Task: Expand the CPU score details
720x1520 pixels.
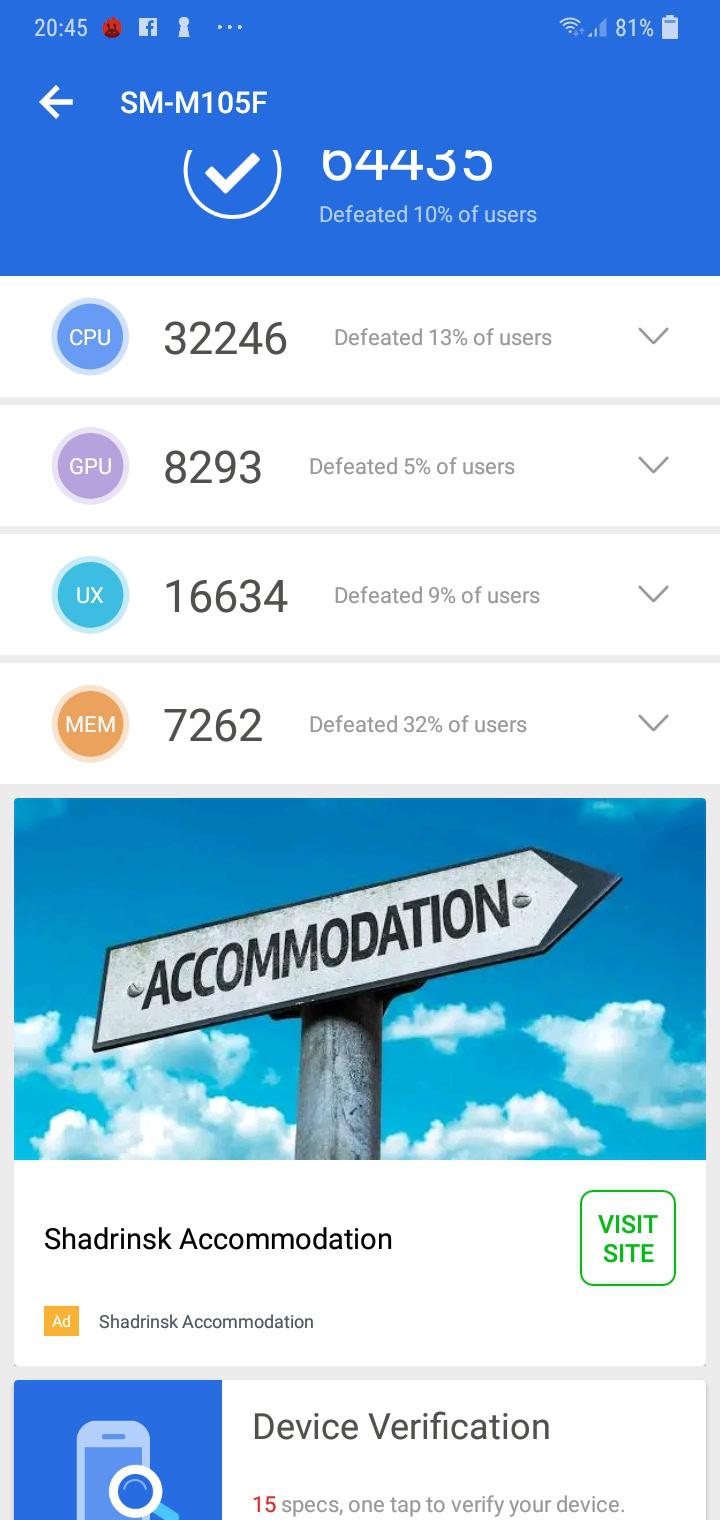Action: (653, 337)
